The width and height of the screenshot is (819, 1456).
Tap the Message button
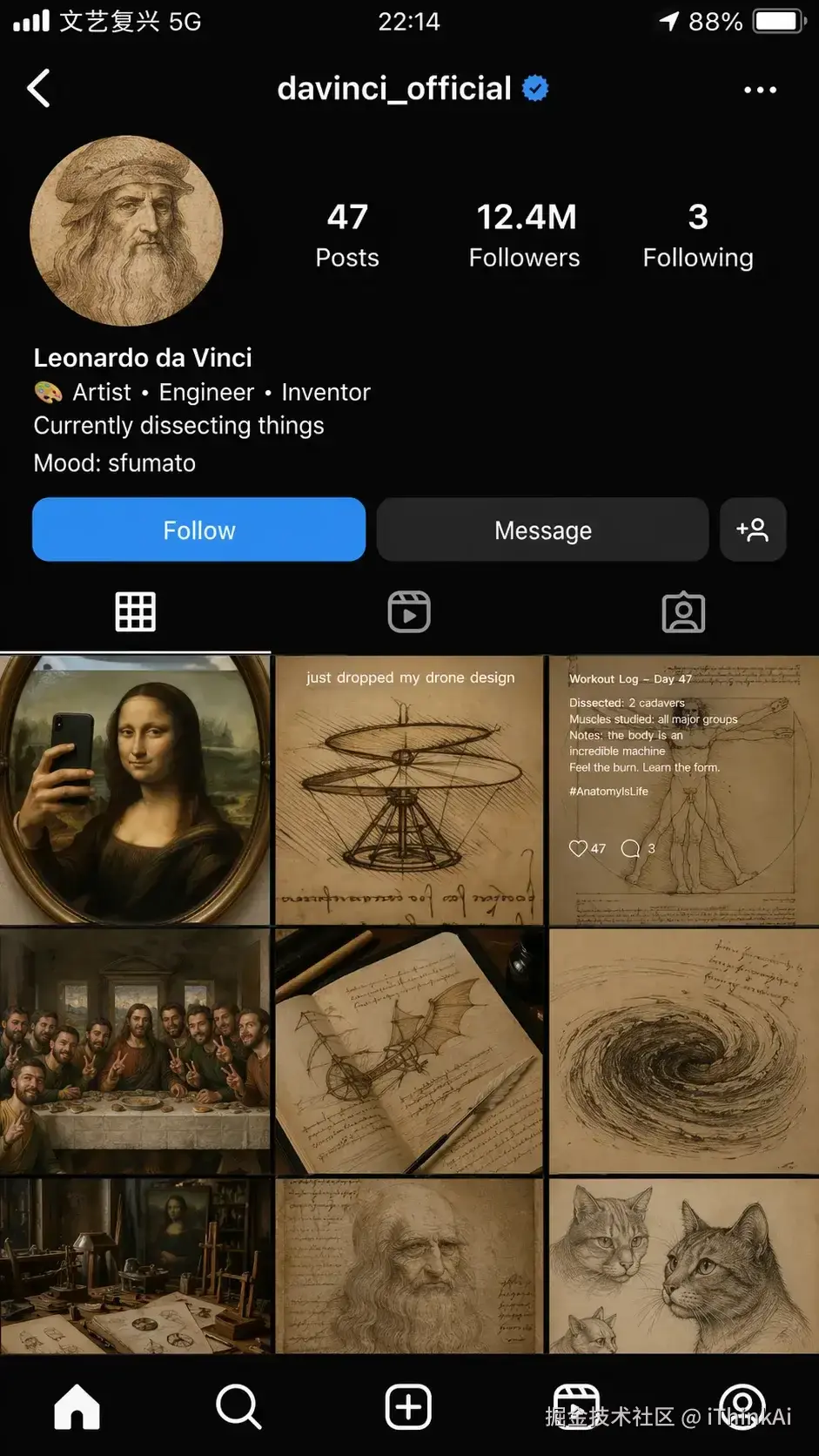click(x=542, y=529)
